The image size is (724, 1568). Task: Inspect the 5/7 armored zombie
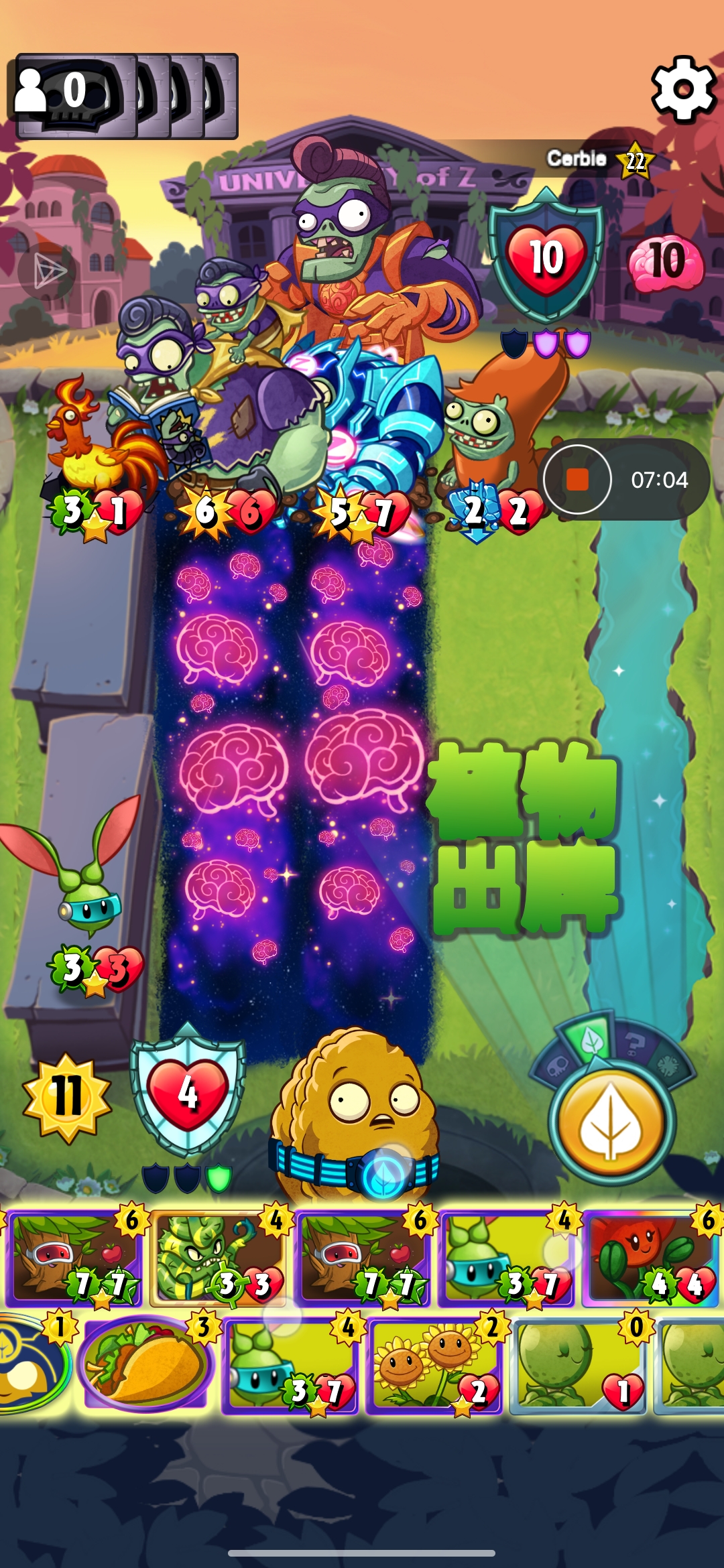pos(375,429)
